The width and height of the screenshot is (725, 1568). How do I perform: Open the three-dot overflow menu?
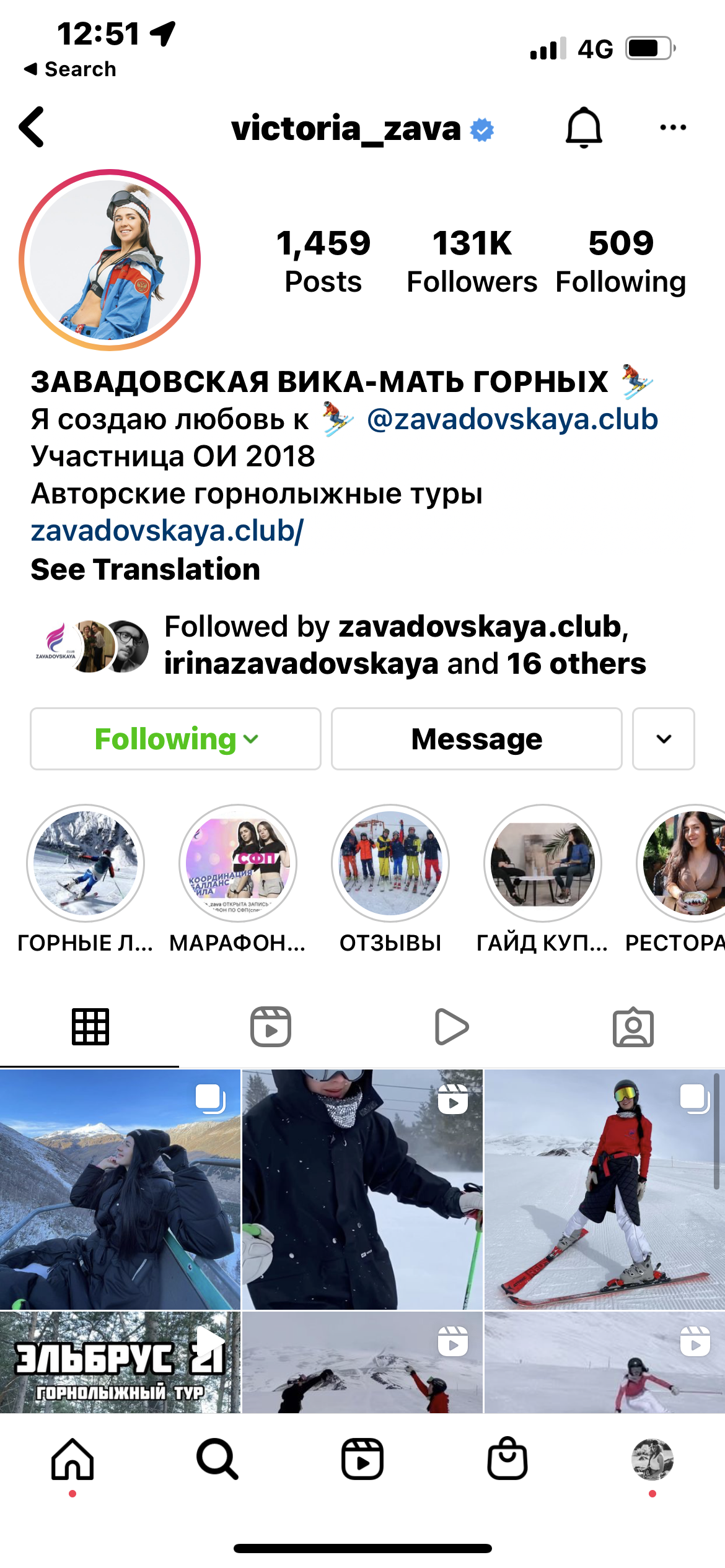tap(673, 128)
